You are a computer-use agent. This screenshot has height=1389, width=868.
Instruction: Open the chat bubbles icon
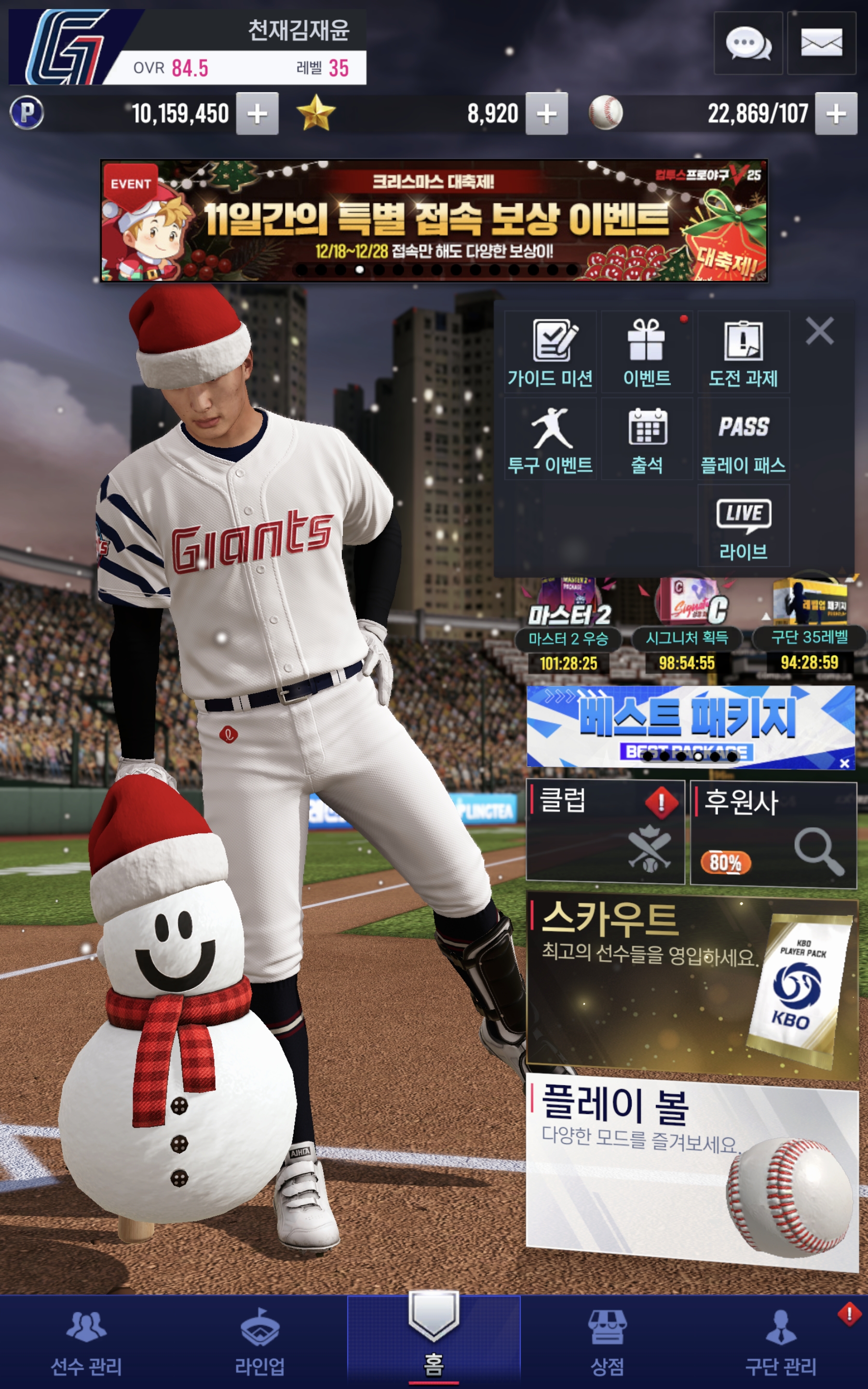pyautogui.click(x=747, y=43)
